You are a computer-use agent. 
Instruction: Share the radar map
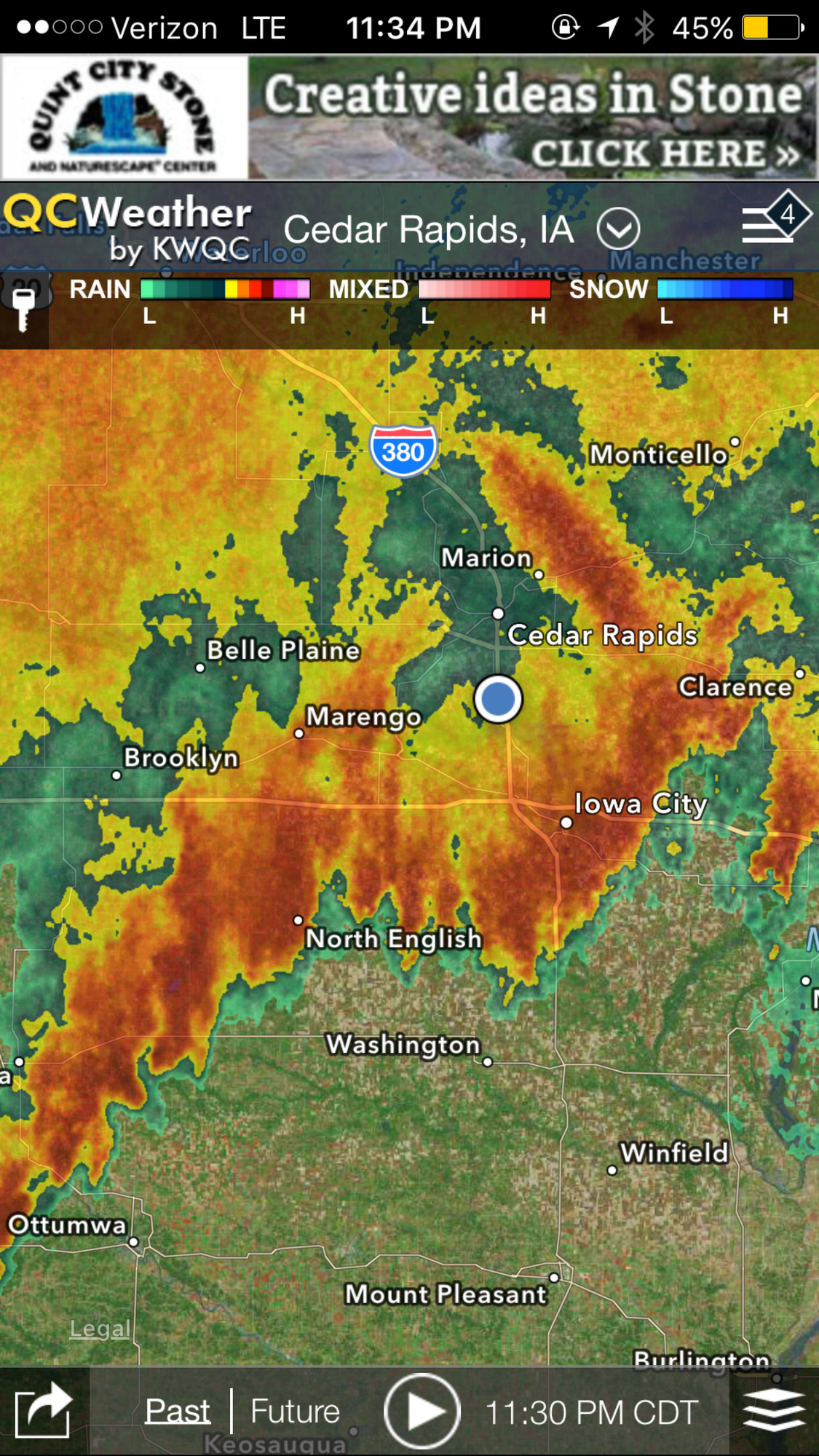(44, 1411)
